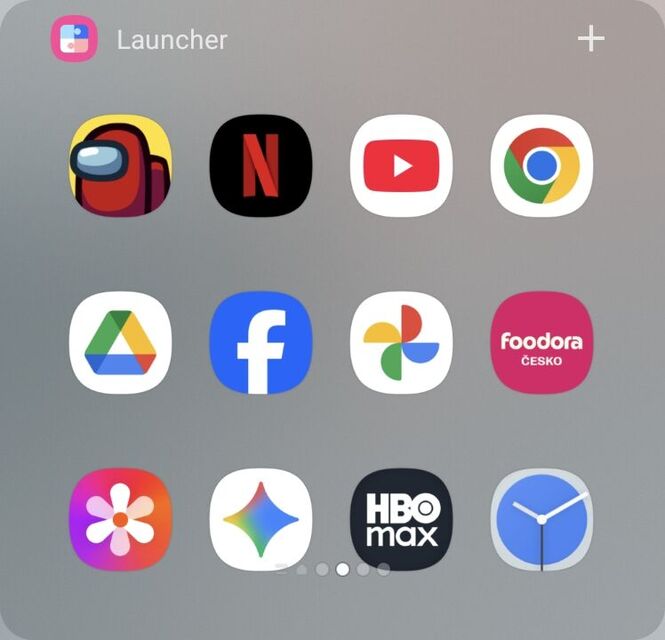
Task: Launch Google Chrome browser
Action: [x=541, y=165]
